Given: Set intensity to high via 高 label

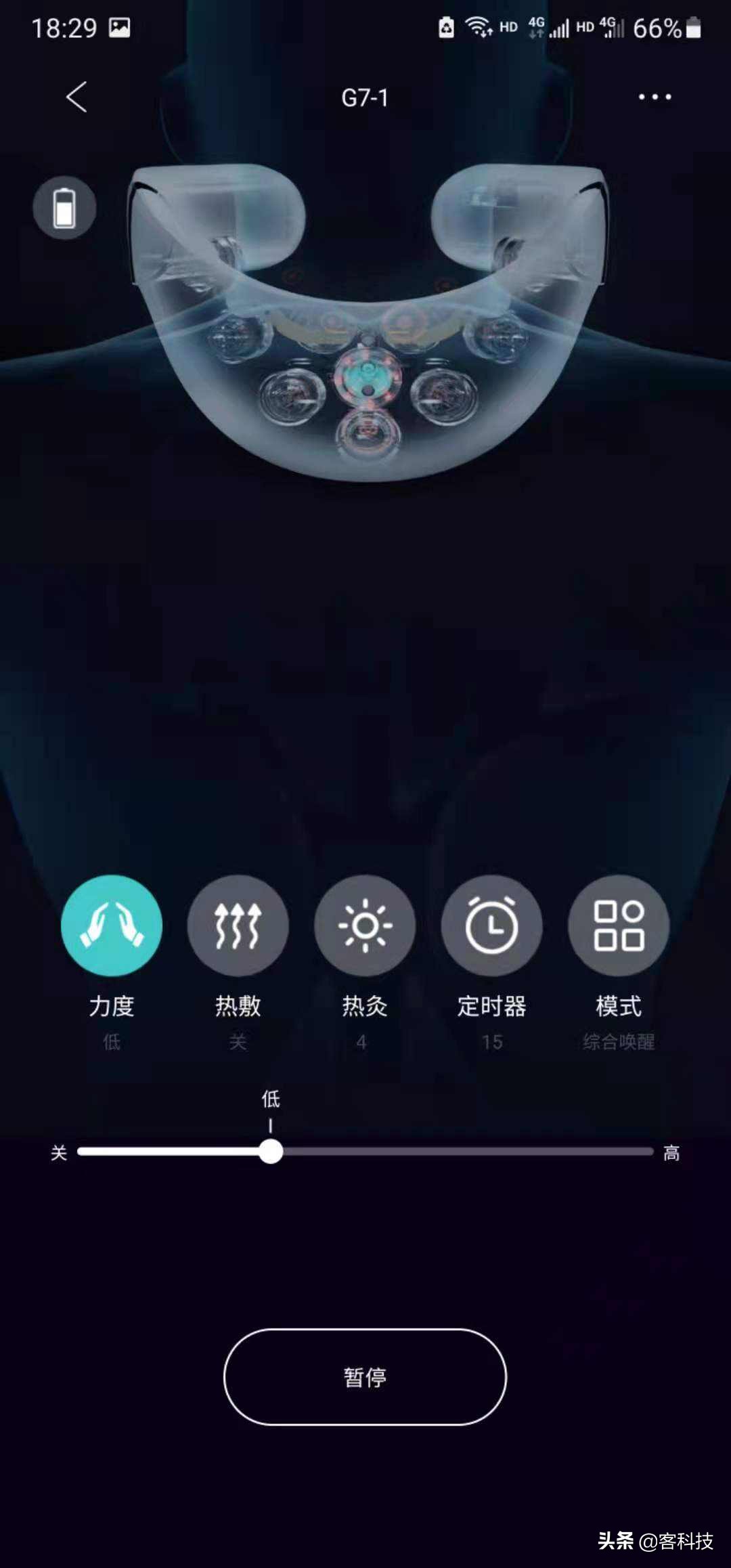Looking at the screenshot, I should 670,1153.
